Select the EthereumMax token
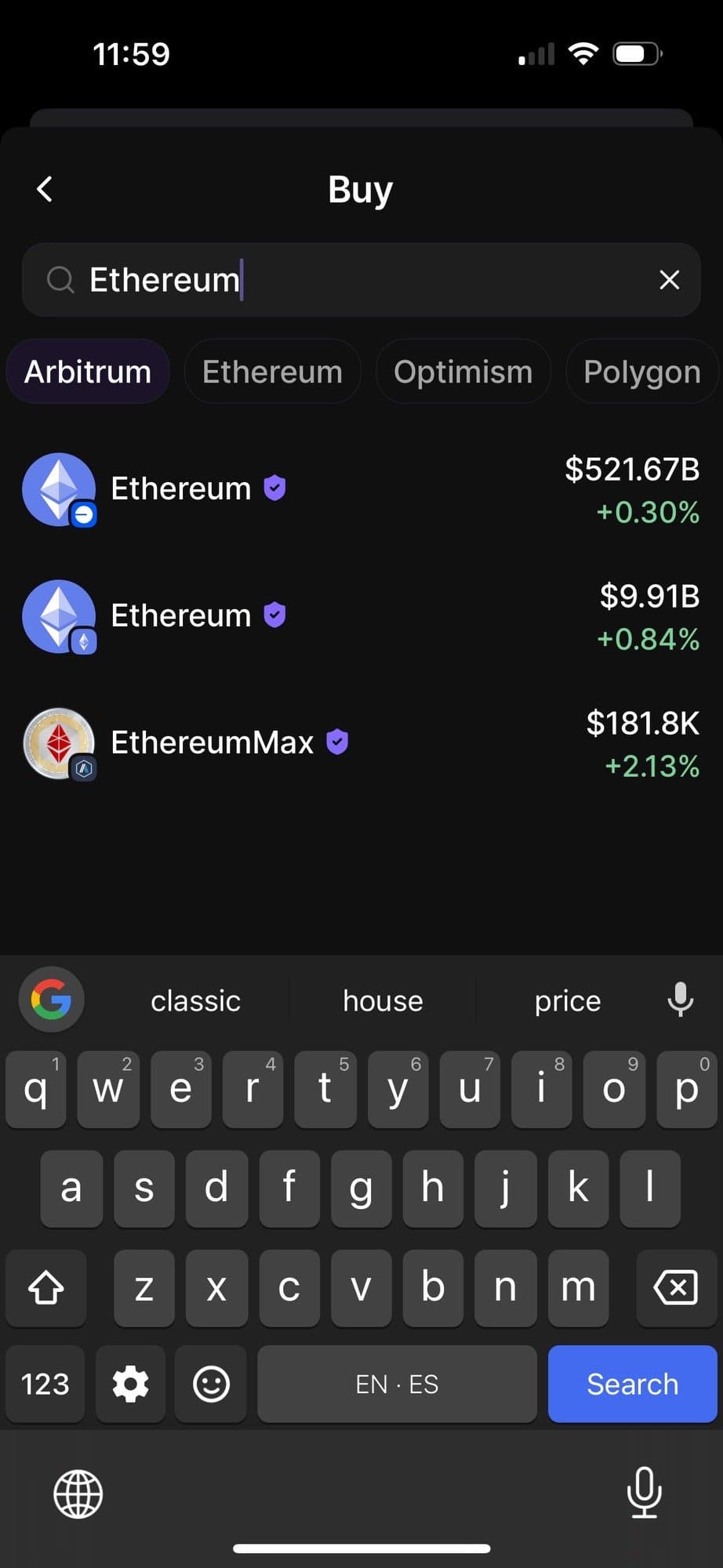Screen dimensions: 723x1568 tap(361, 742)
